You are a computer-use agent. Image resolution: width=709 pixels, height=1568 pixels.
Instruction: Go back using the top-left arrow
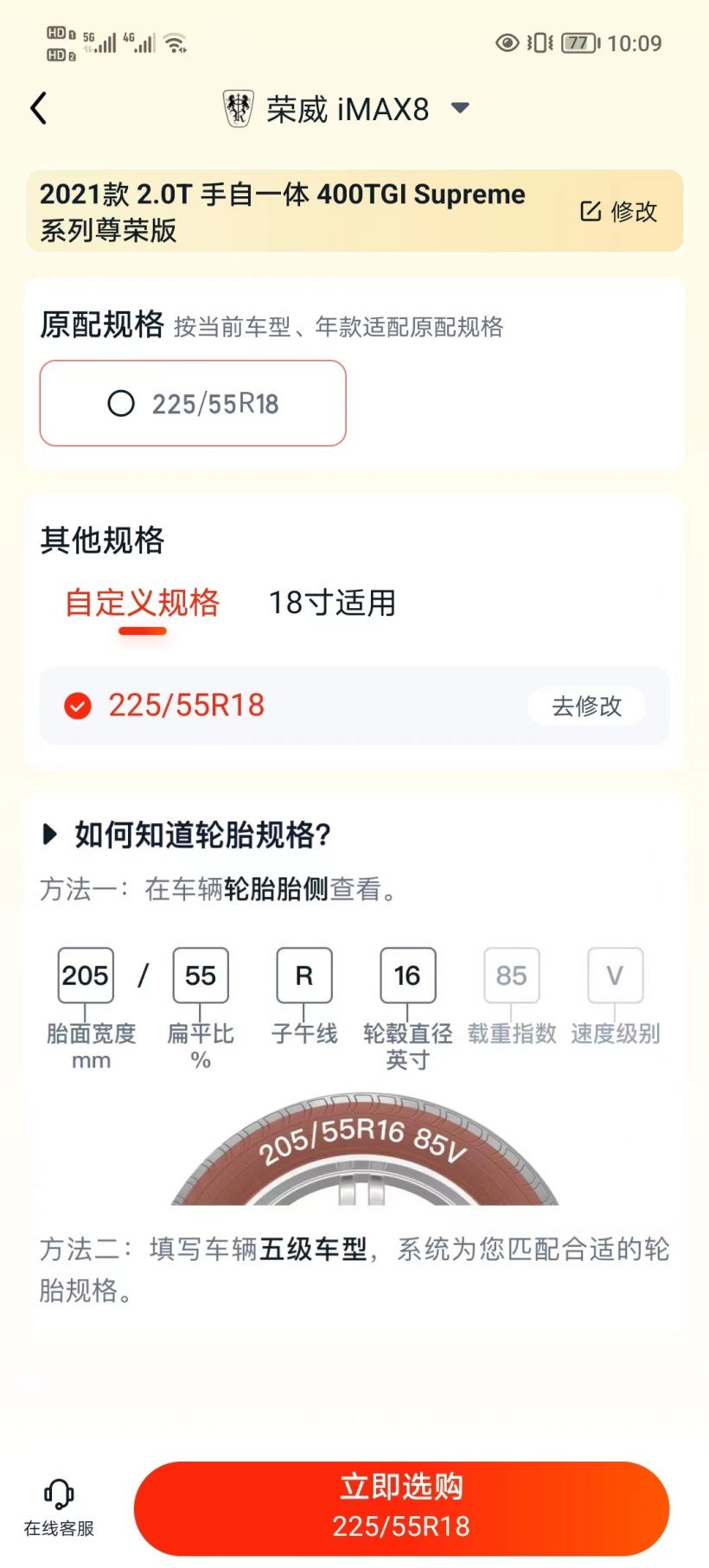39,109
